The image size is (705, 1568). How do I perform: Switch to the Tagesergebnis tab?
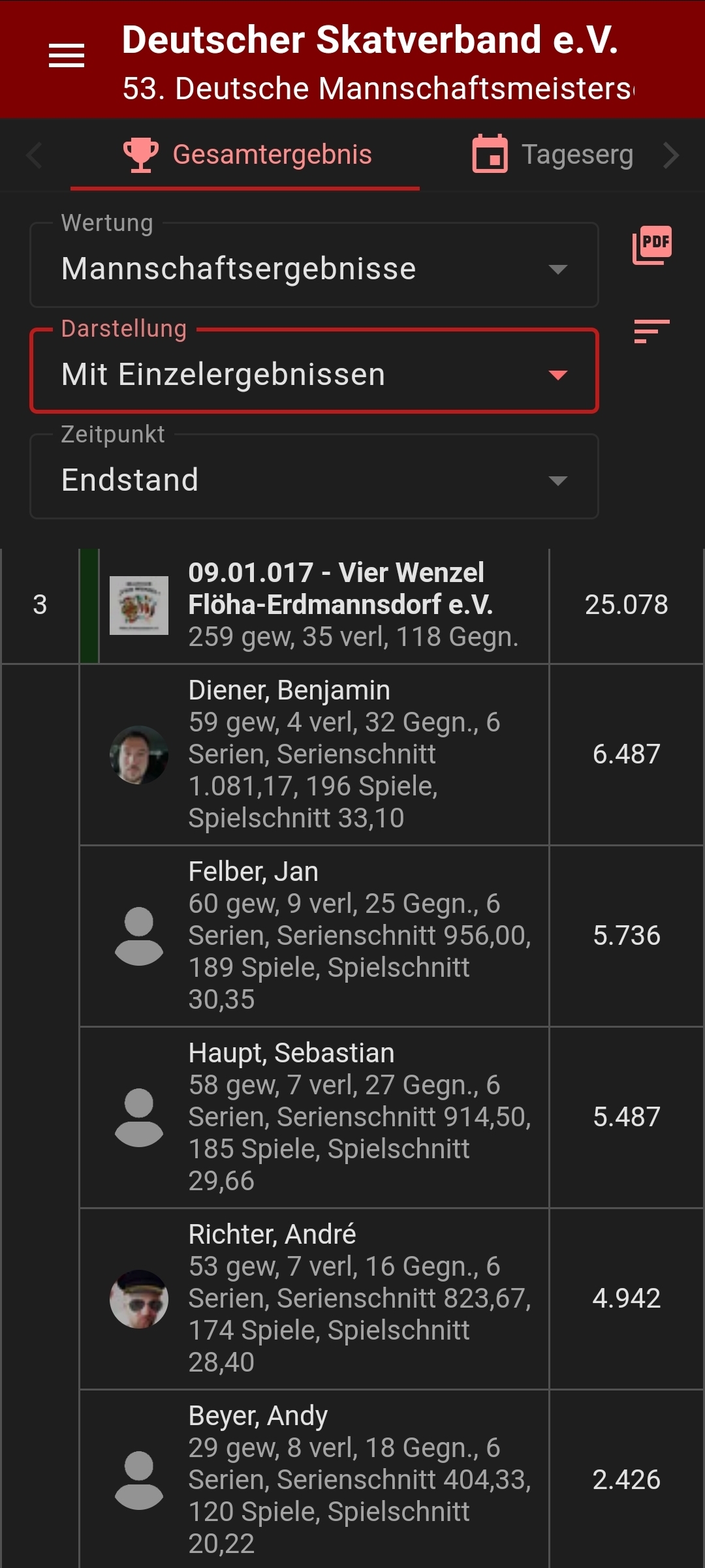(x=553, y=155)
